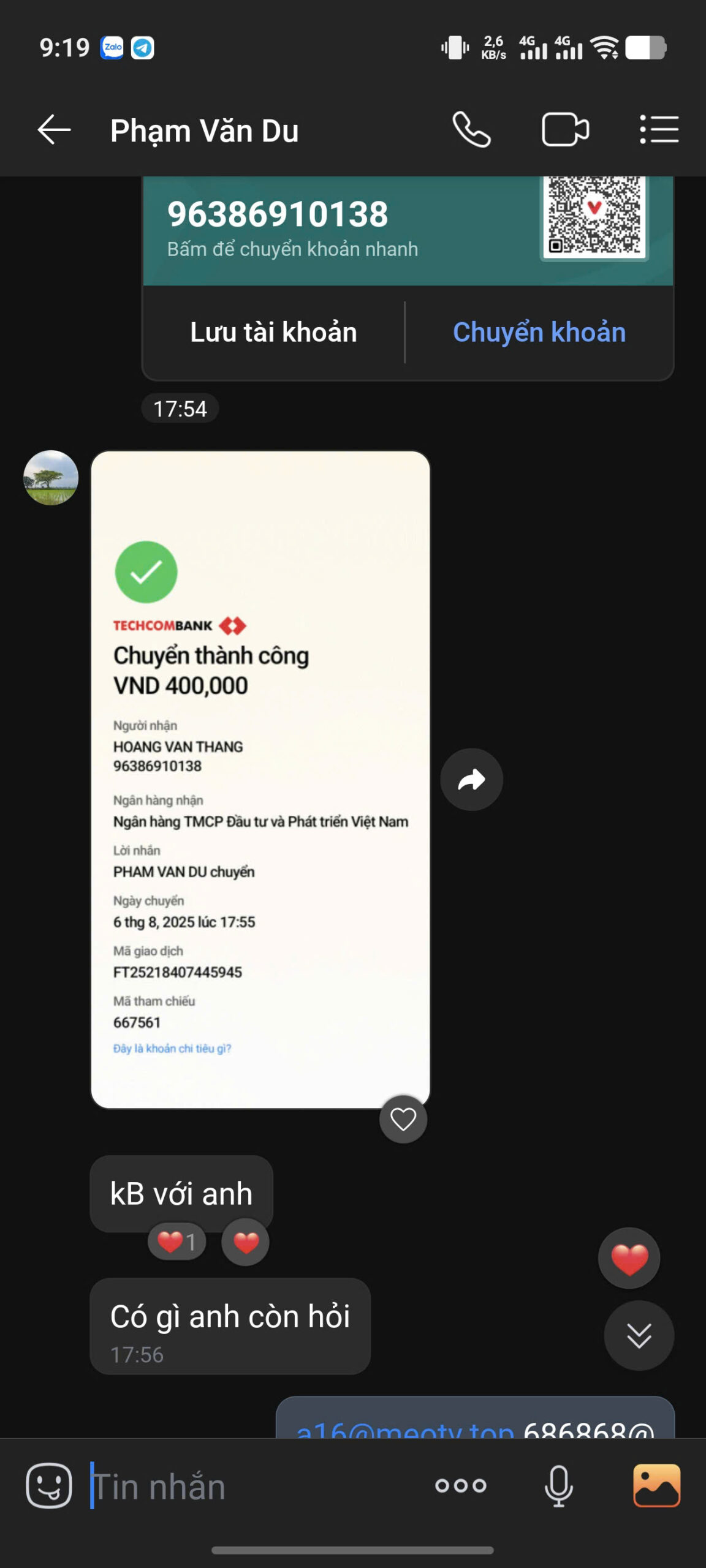View heart reactions on "kB với anh"
The width and height of the screenshot is (706, 1568).
[176, 1242]
